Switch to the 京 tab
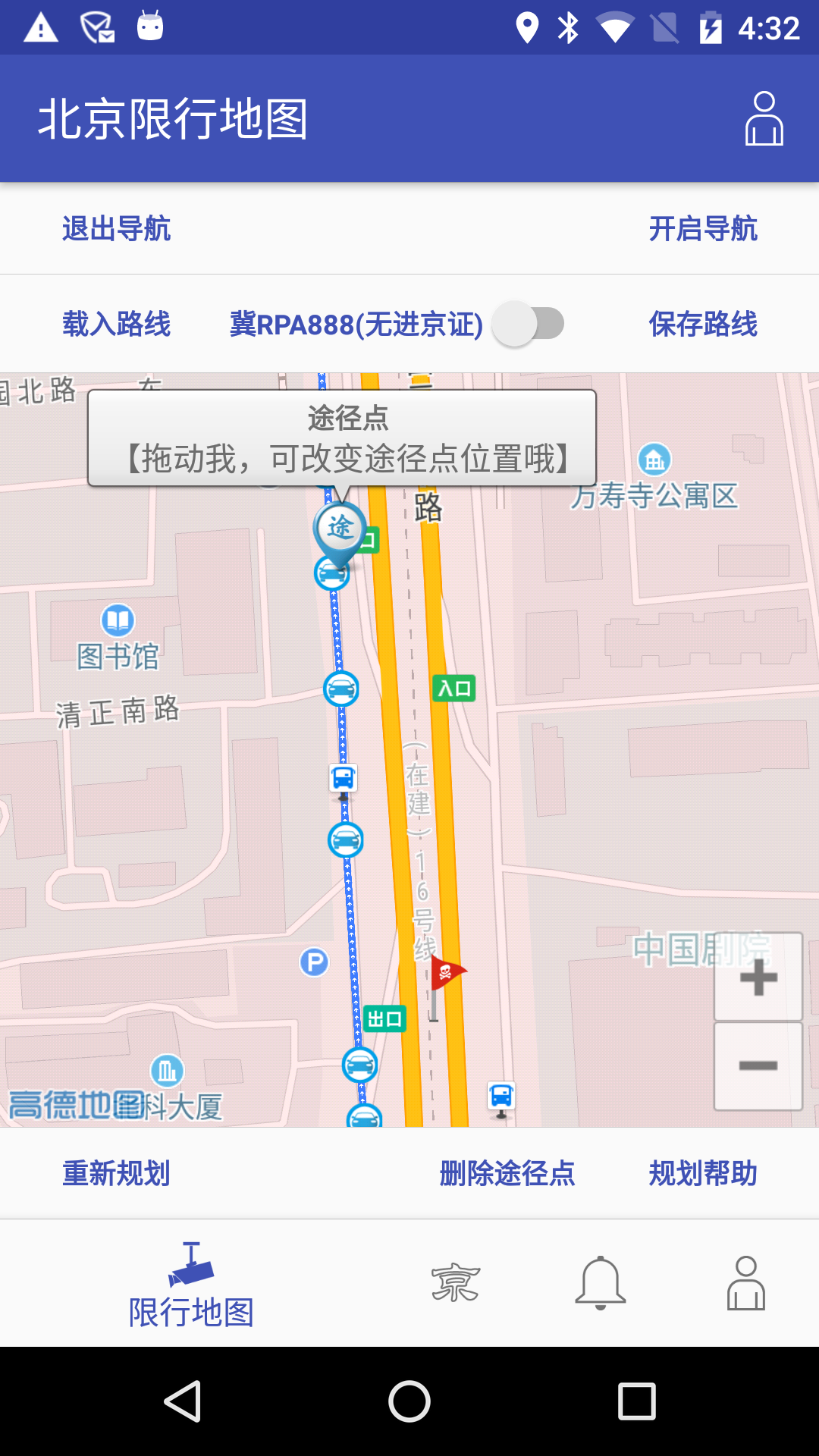The image size is (819, 1456). click(x=455, y=1283)
